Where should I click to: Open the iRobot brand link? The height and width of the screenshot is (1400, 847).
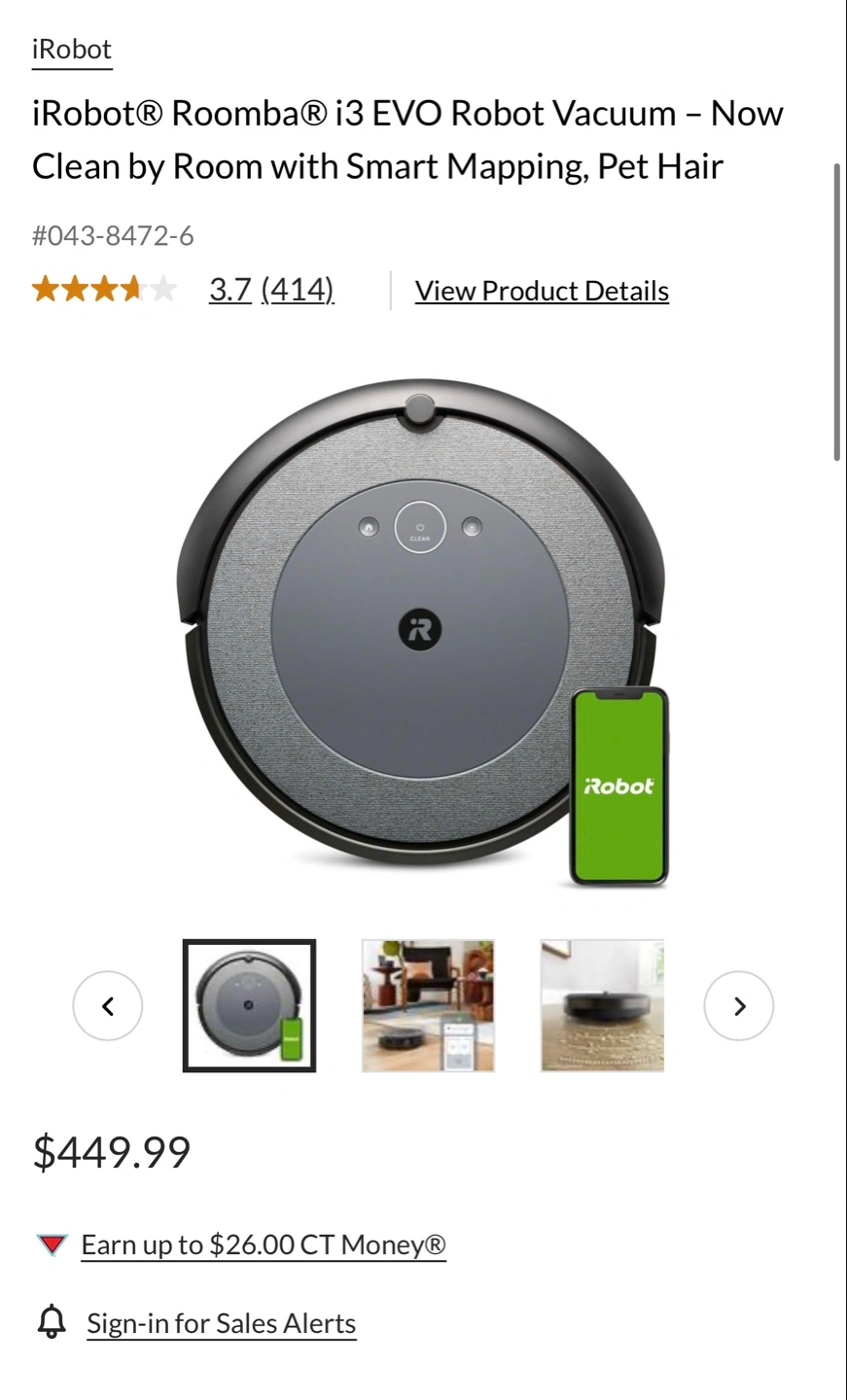pos(72,49)
